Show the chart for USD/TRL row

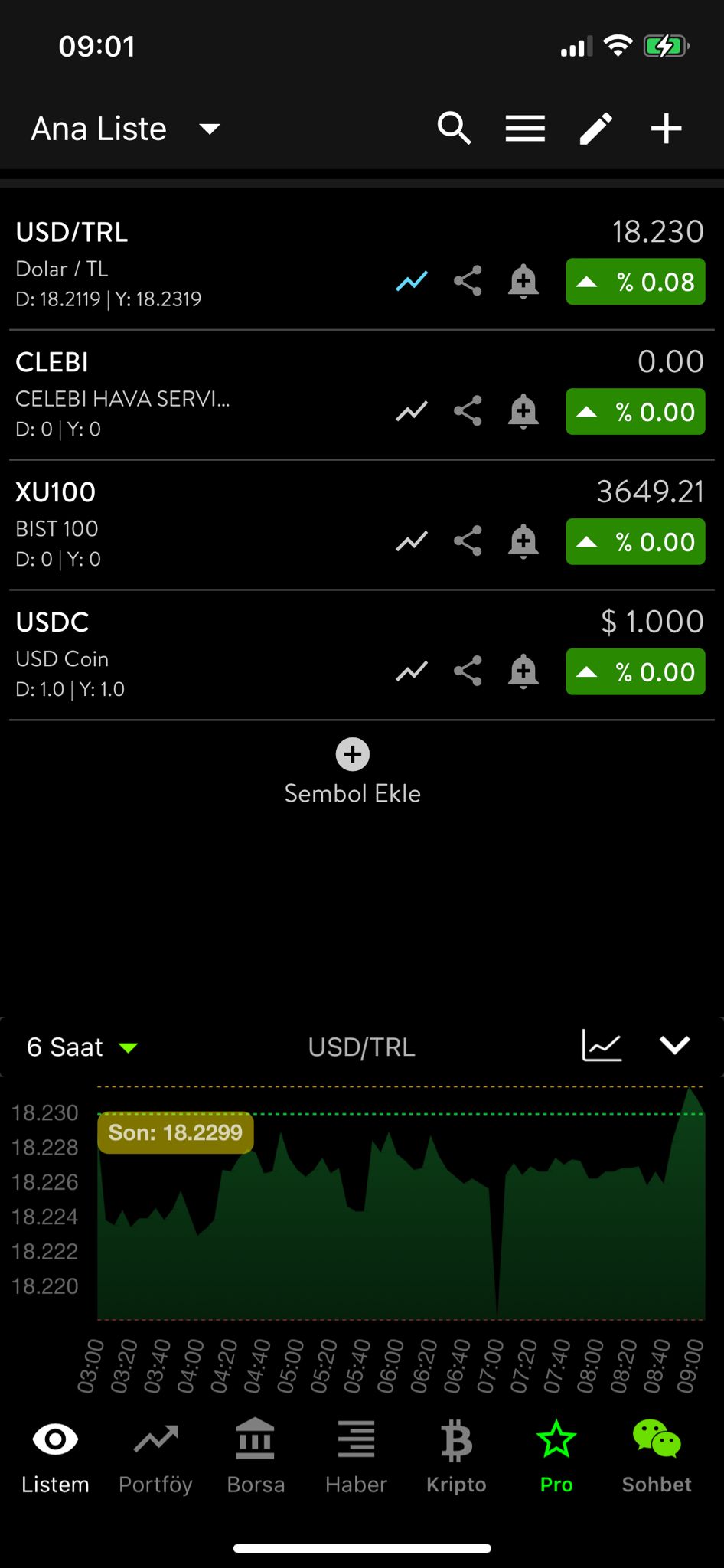[x=412, y=281]
